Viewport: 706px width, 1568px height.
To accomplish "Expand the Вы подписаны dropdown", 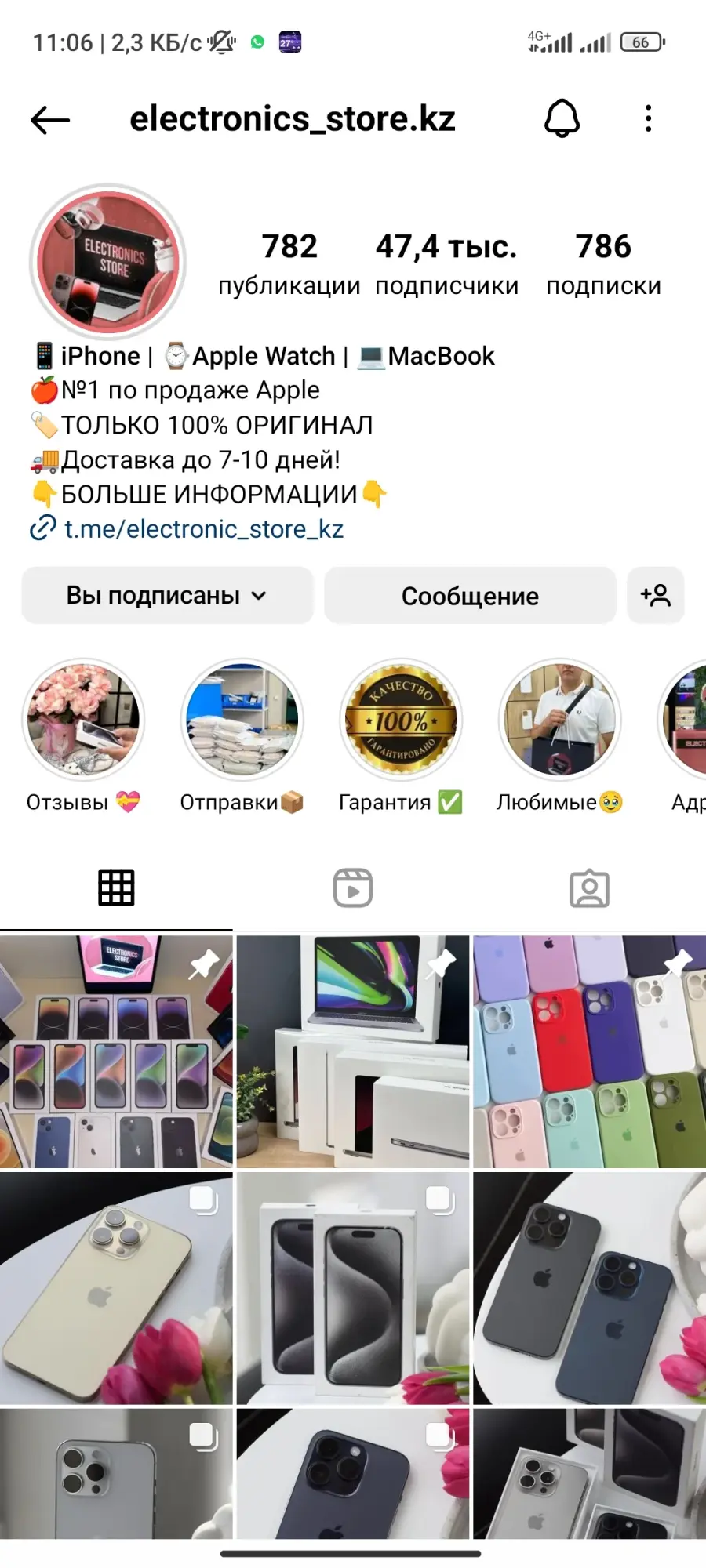I will click(x=167, y=596).
